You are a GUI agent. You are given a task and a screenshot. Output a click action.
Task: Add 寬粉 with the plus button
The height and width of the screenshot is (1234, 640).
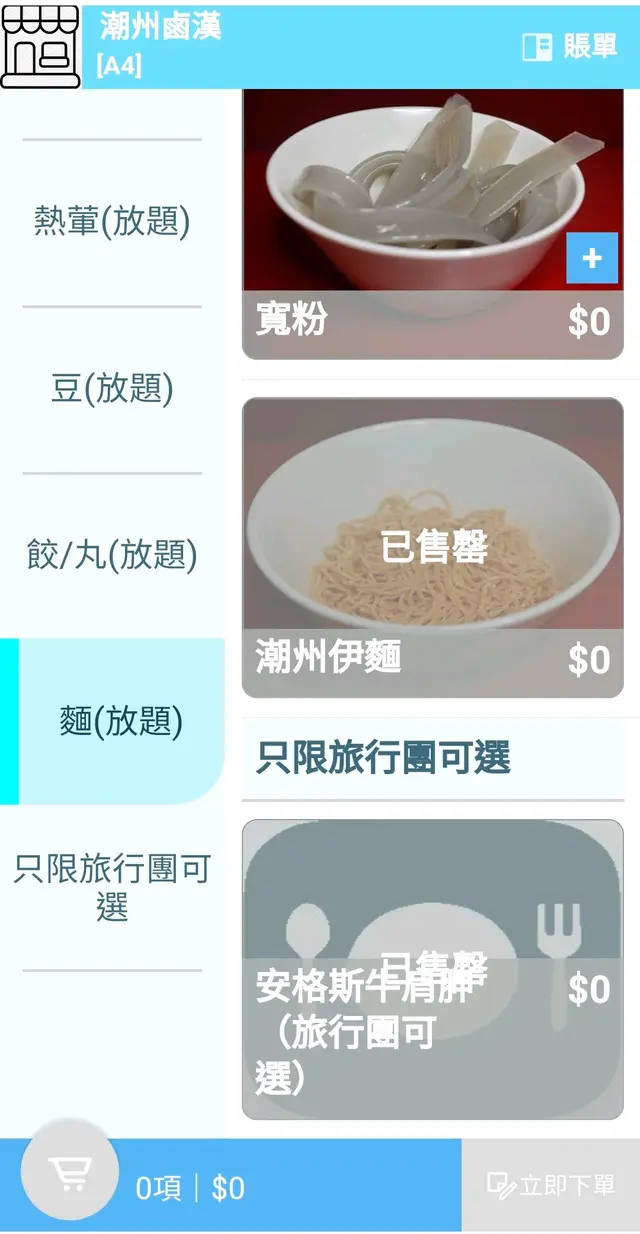click(x=592, y=258)
